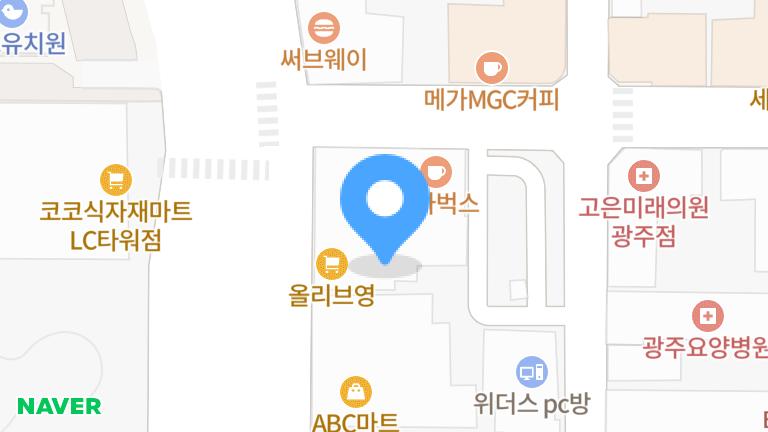
Task: Tap the 코코식자재마트 LC타워점 mart marker
Action: (116, 180)
